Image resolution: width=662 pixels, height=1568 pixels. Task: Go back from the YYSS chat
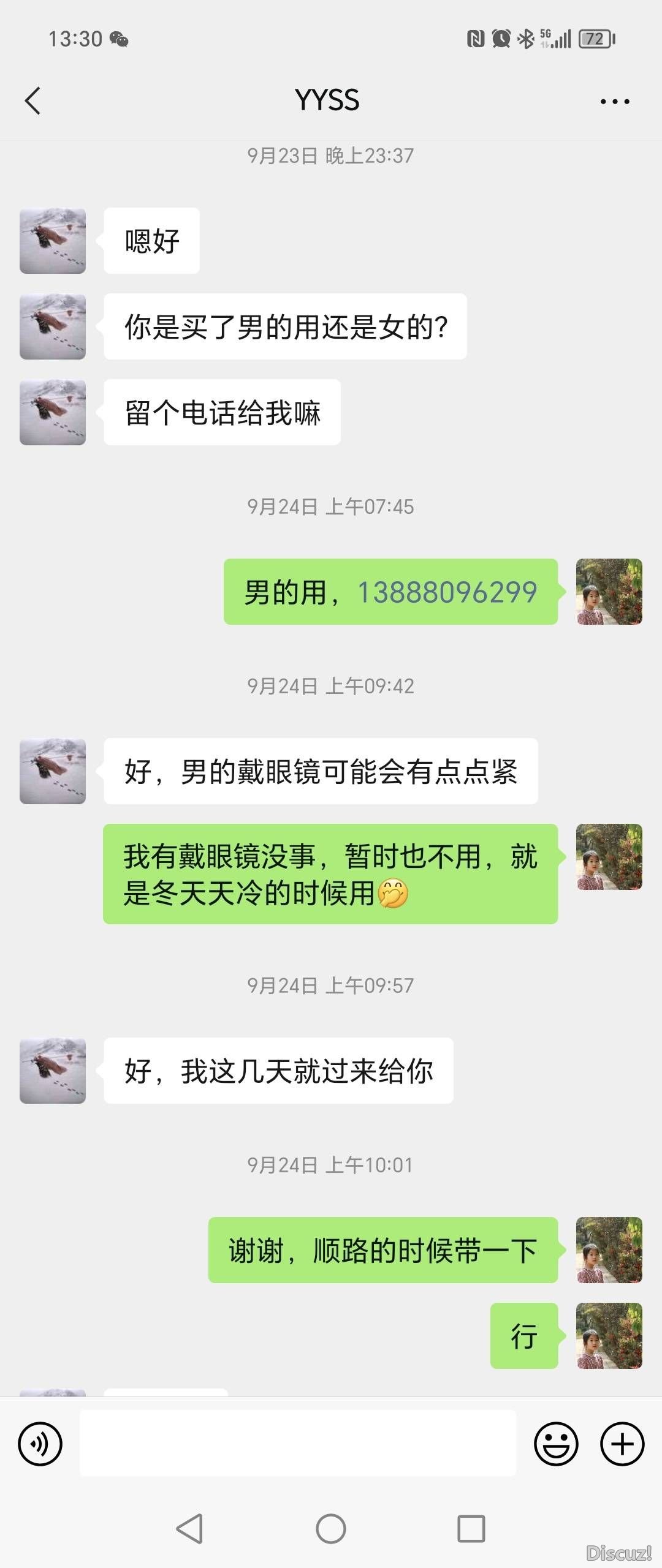[x=33, y=101]
